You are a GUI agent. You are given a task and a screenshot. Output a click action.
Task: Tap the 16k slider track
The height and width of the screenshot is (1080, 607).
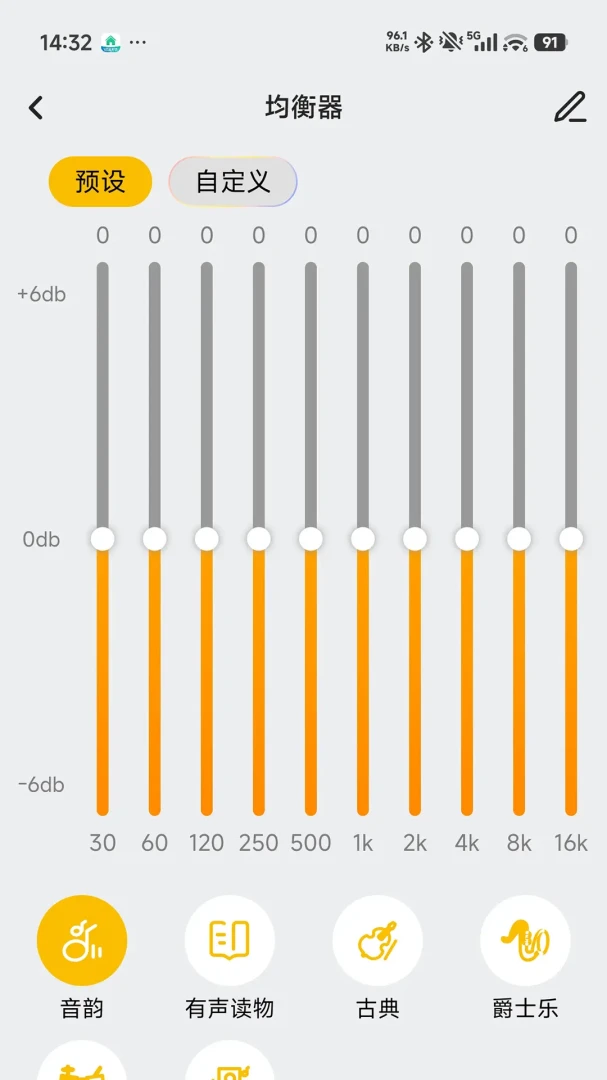coord(570,539)
